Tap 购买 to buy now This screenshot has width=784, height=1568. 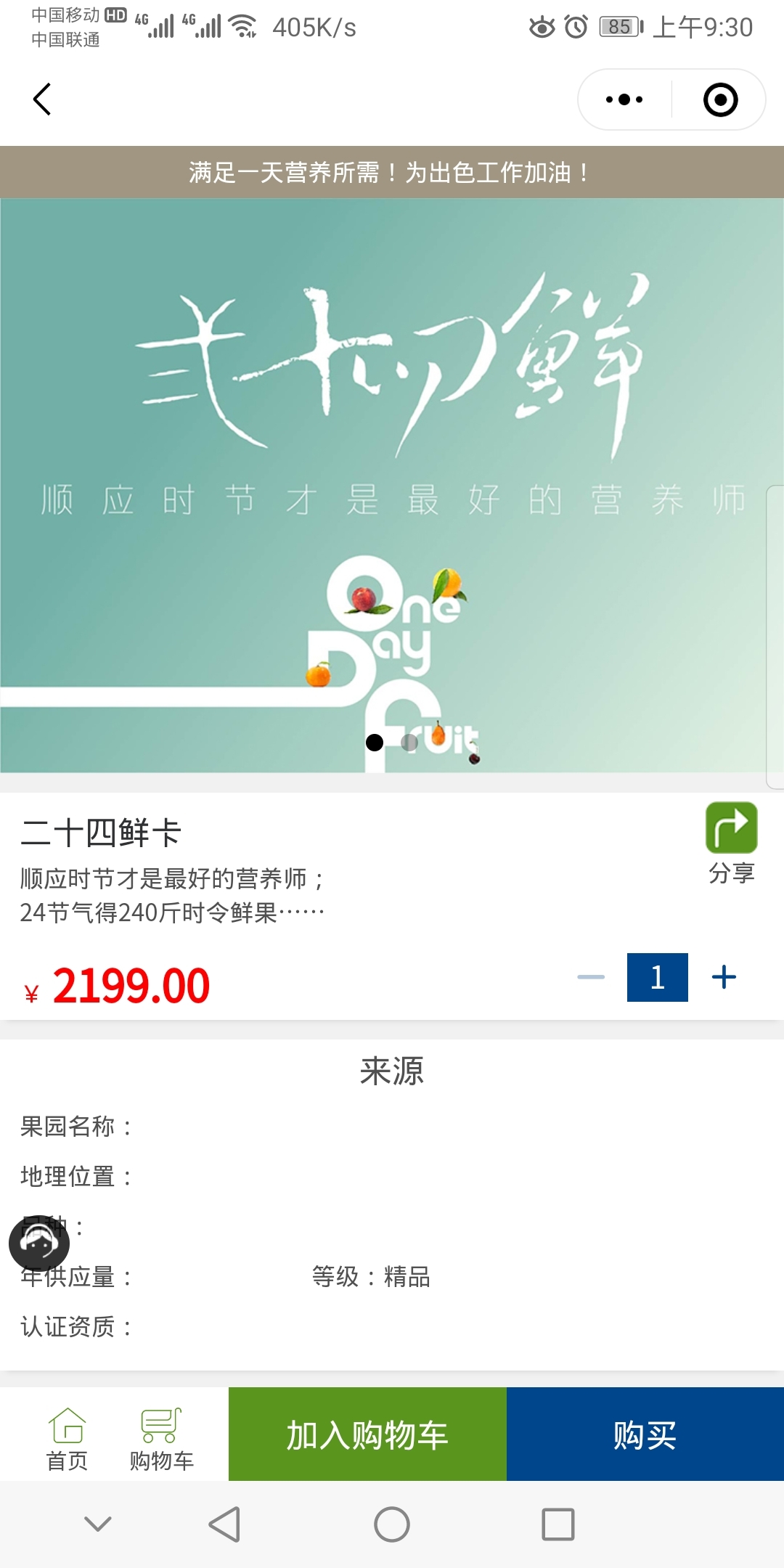(645, 1434)
